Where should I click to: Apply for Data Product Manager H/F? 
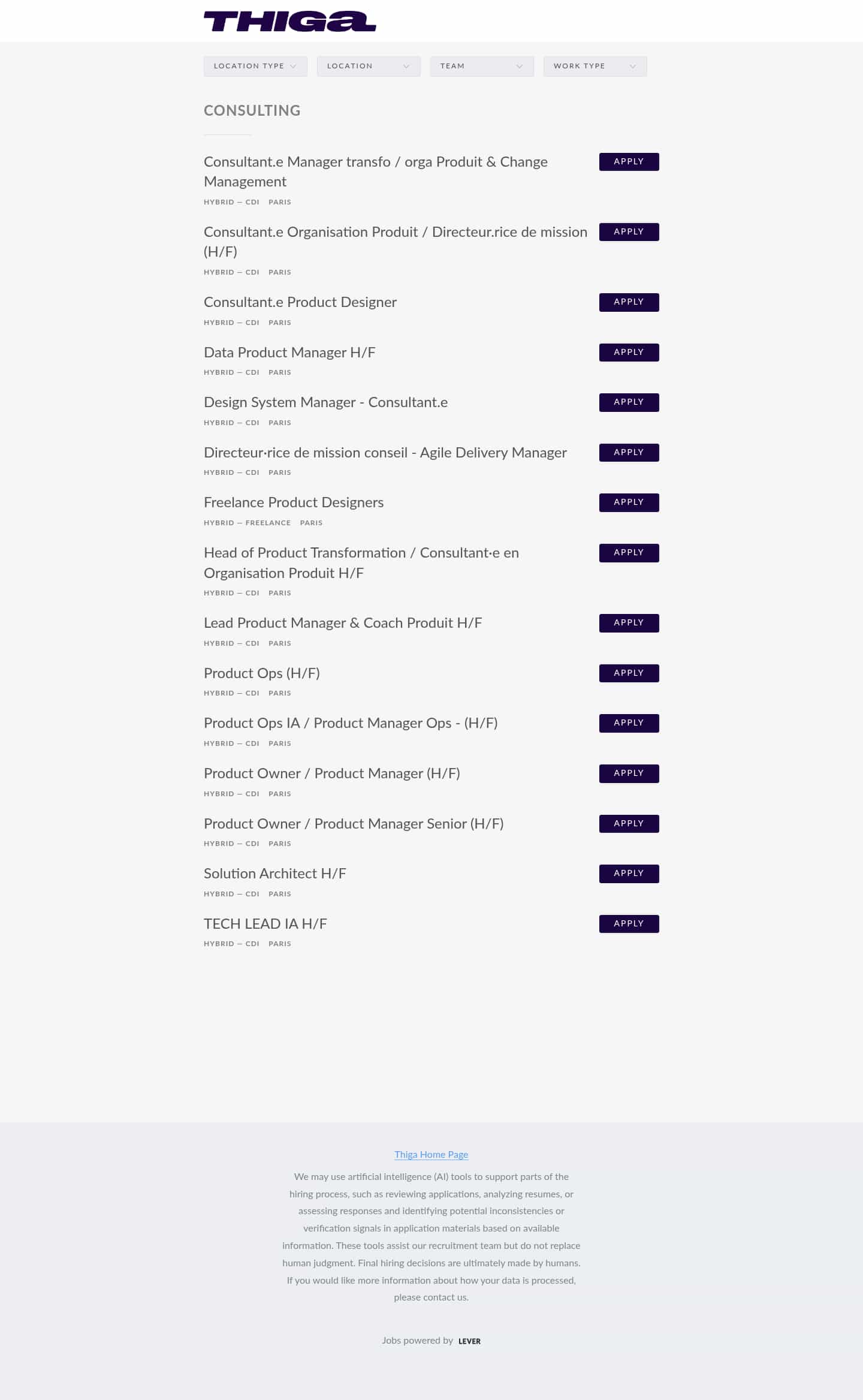(x=629, y=353)
